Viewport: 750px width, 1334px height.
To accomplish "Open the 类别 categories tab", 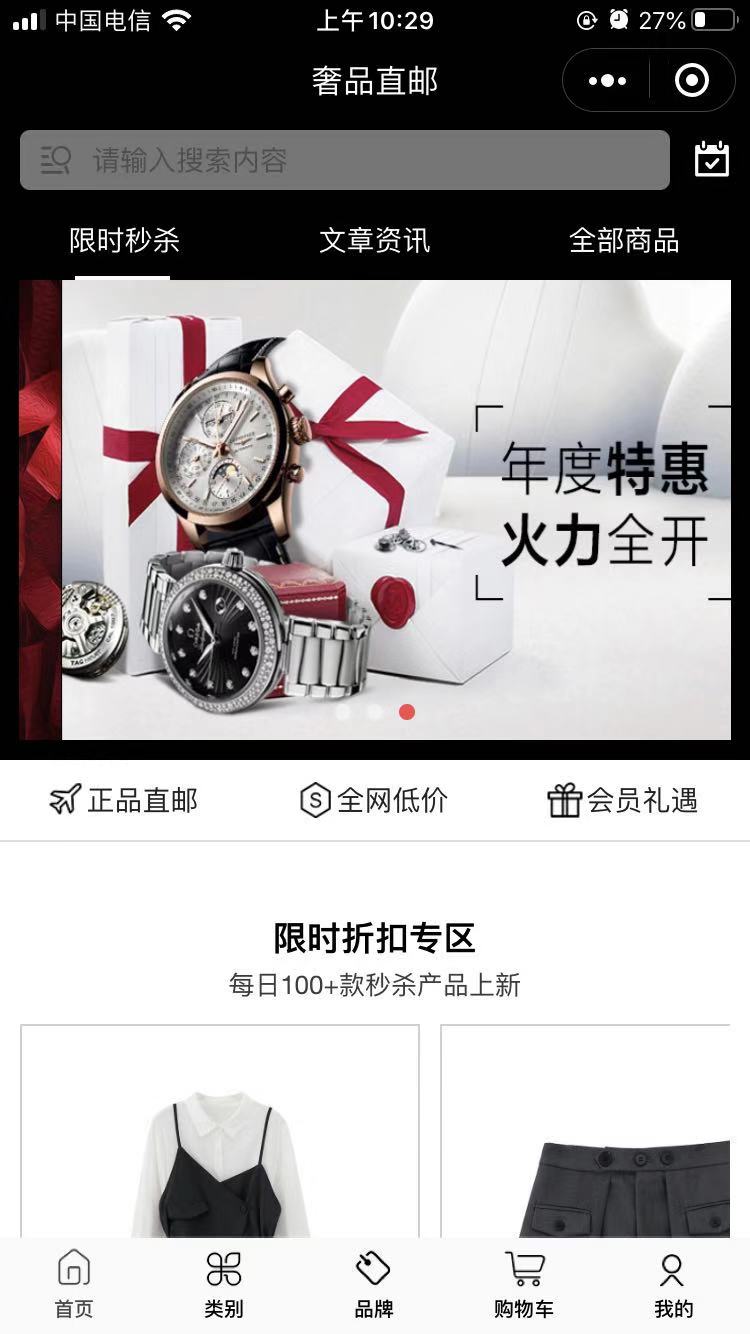I will click(224, 1284).
